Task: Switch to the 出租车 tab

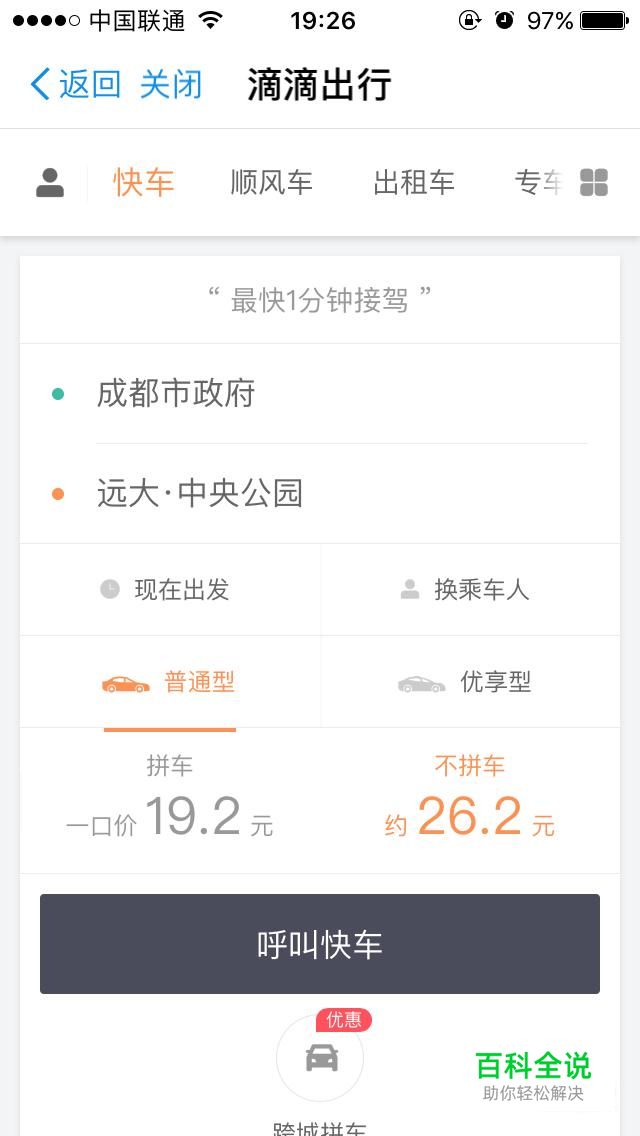Action: coord(414,183)
